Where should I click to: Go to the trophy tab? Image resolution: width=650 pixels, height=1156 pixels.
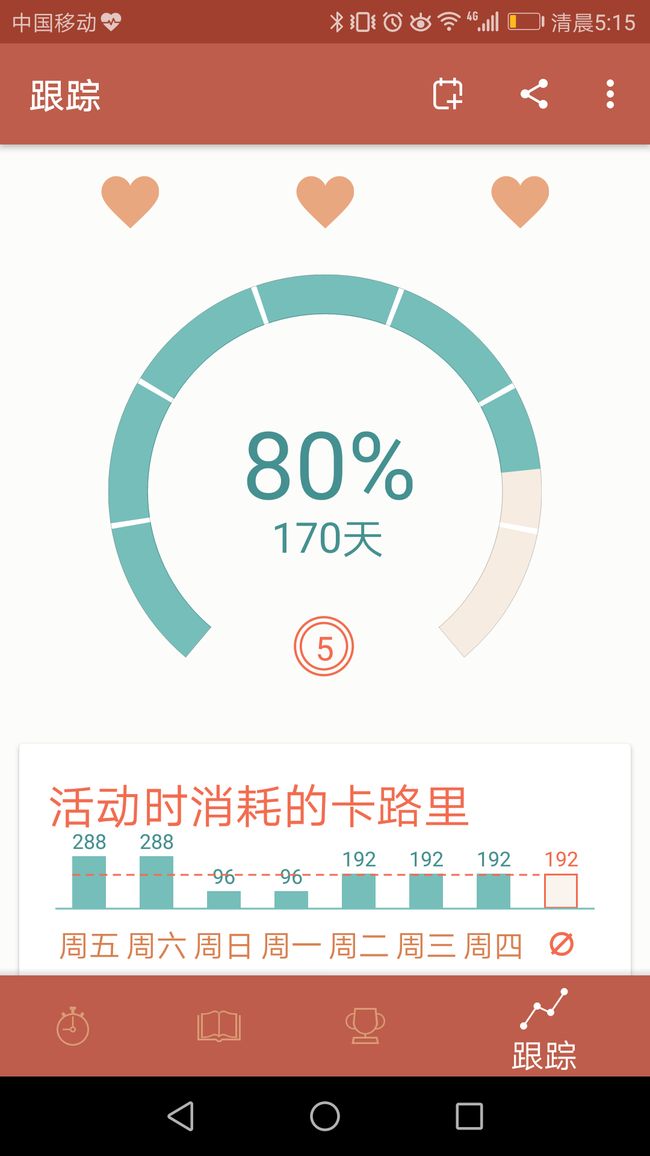(x=366, y=1026)
